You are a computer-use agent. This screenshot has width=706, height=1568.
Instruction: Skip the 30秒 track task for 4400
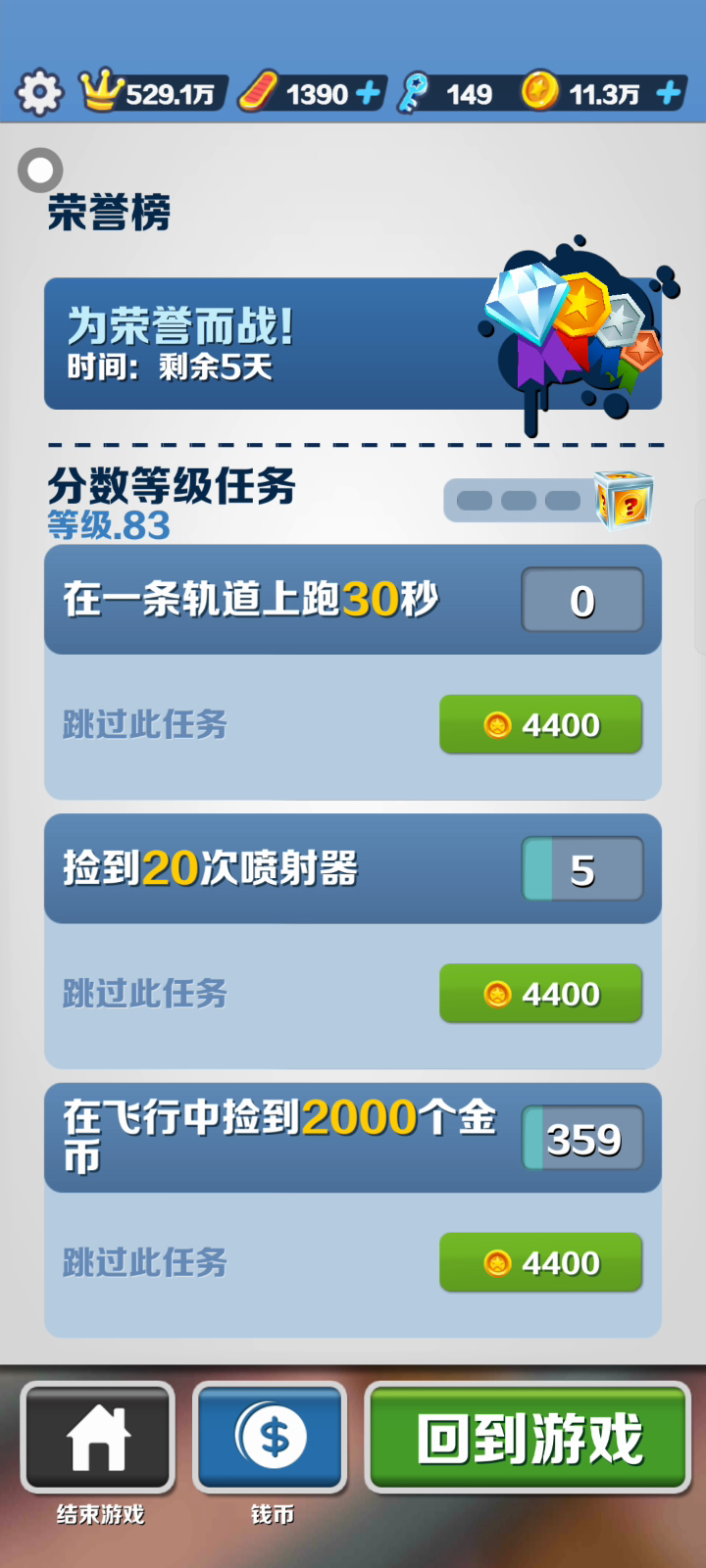(x=540, y=725)
